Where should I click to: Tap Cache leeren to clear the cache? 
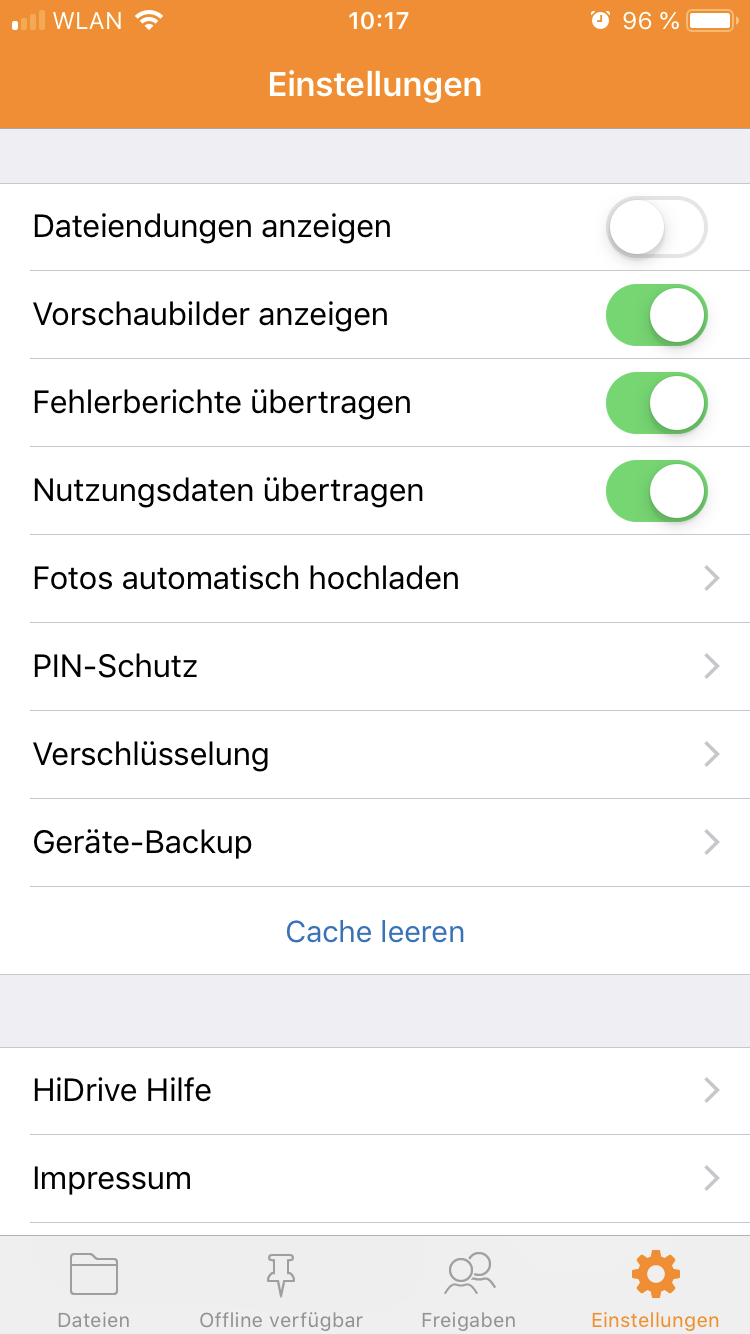coord(375,931)
